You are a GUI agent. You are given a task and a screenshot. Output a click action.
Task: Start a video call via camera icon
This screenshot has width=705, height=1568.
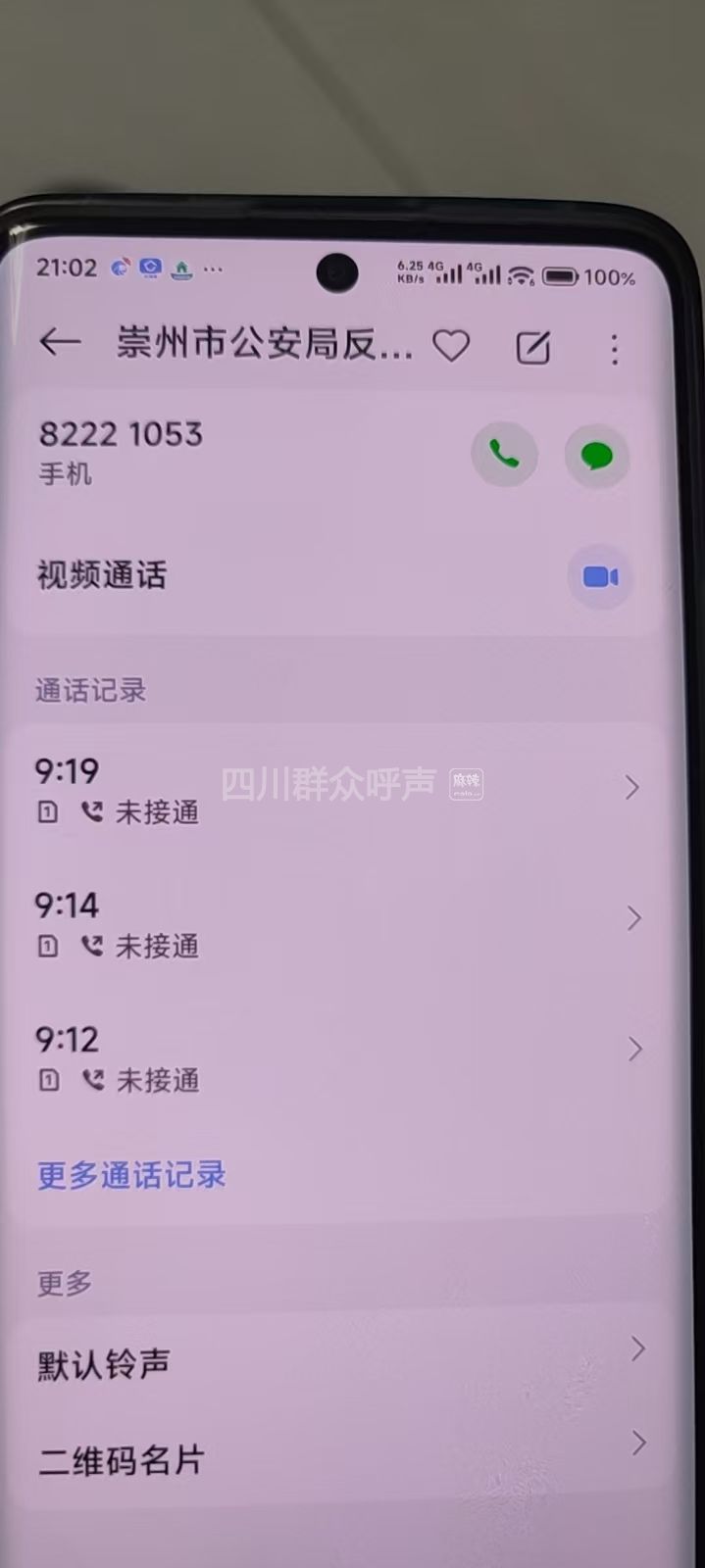point(600,577)
